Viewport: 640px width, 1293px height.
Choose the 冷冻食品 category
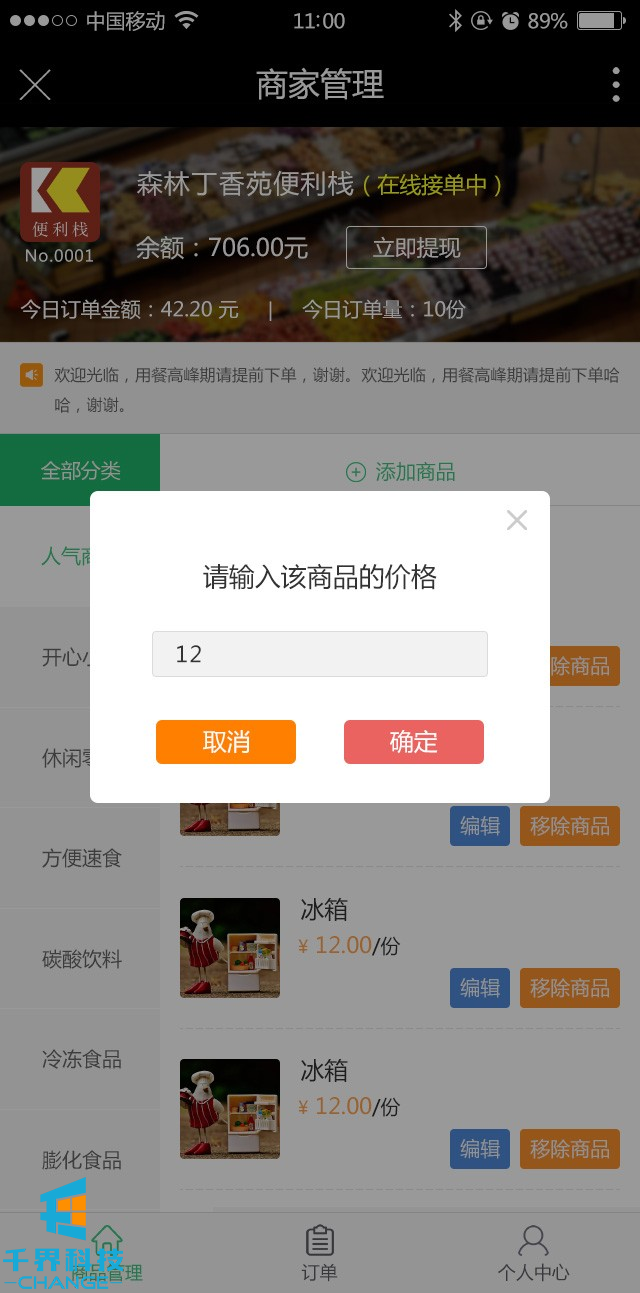click(x=80, y=1059)
